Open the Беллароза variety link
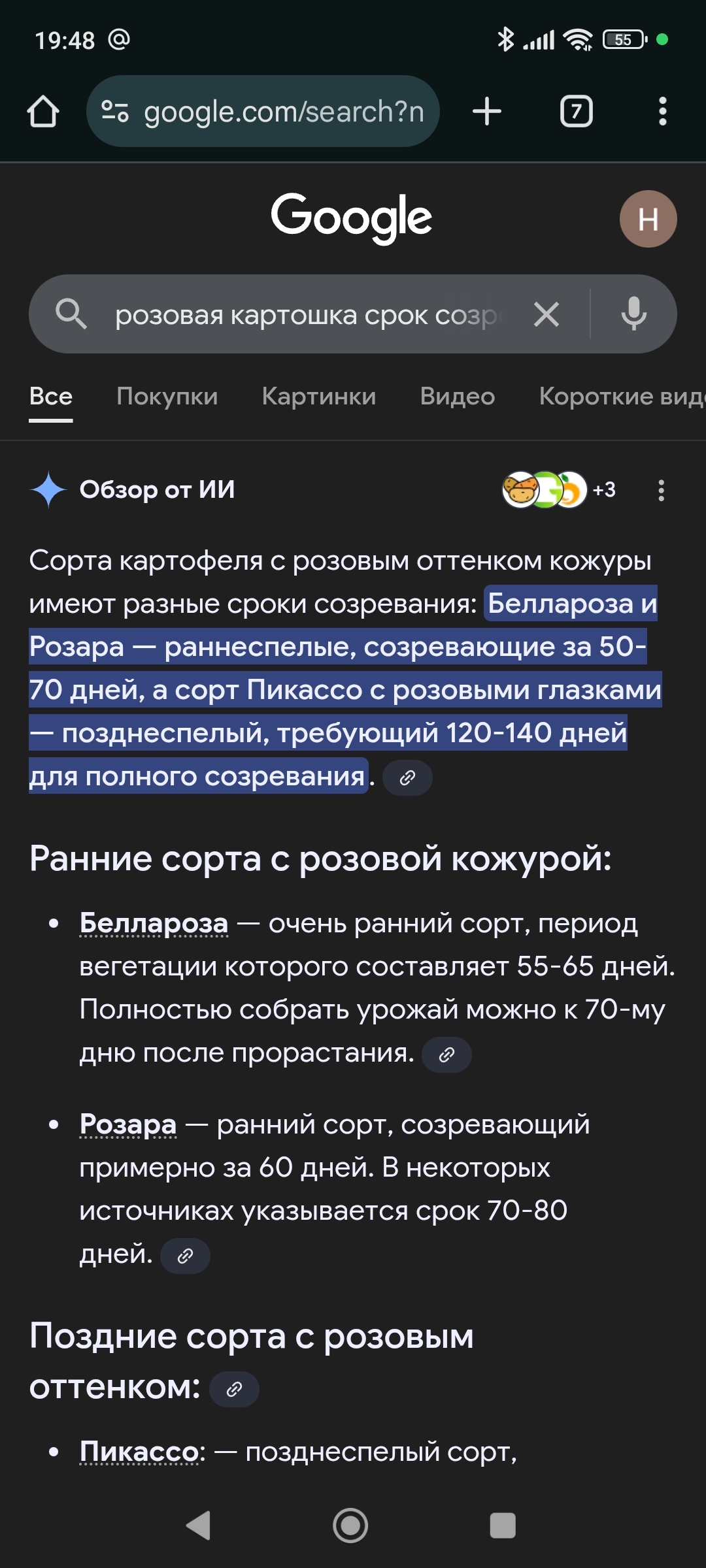706x1568 pixels. (x=154, y=923)
